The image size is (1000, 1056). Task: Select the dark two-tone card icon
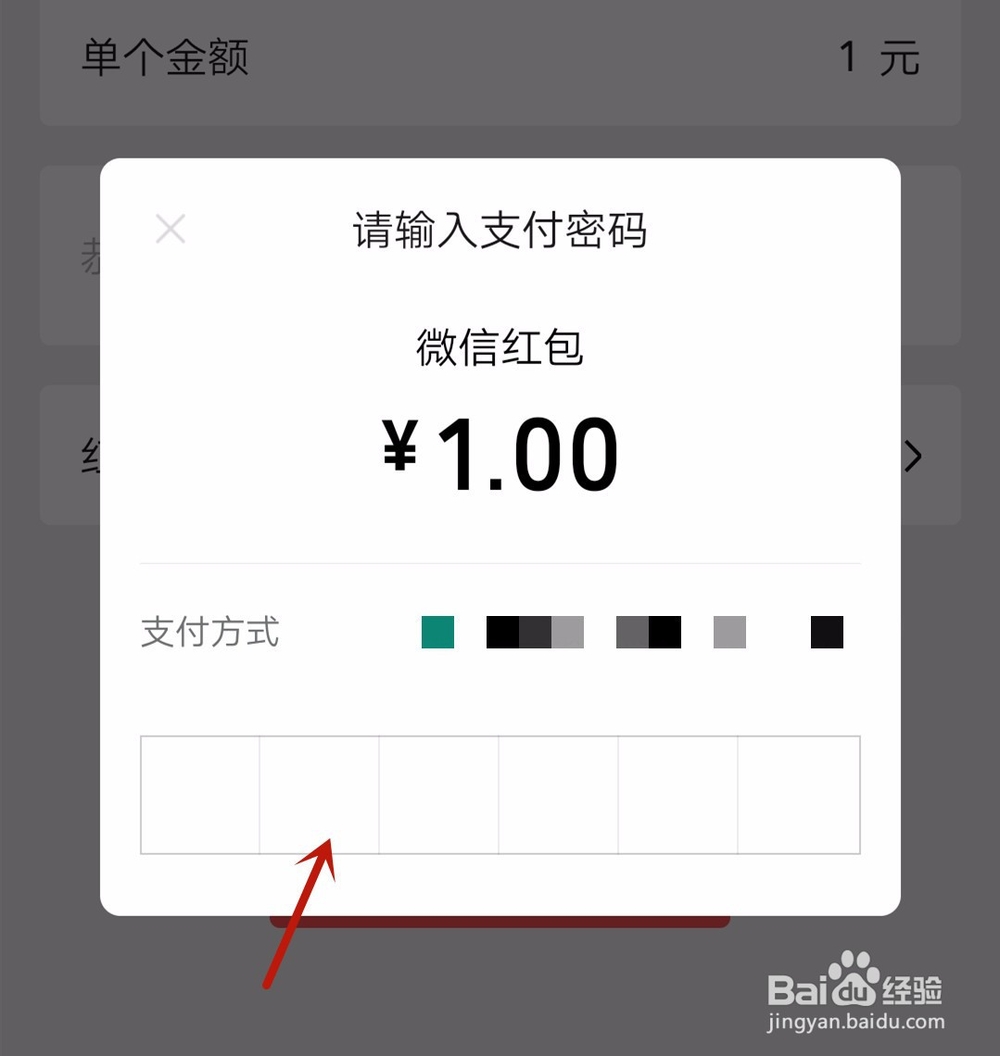pyautogui.click(x=647, y=632)
